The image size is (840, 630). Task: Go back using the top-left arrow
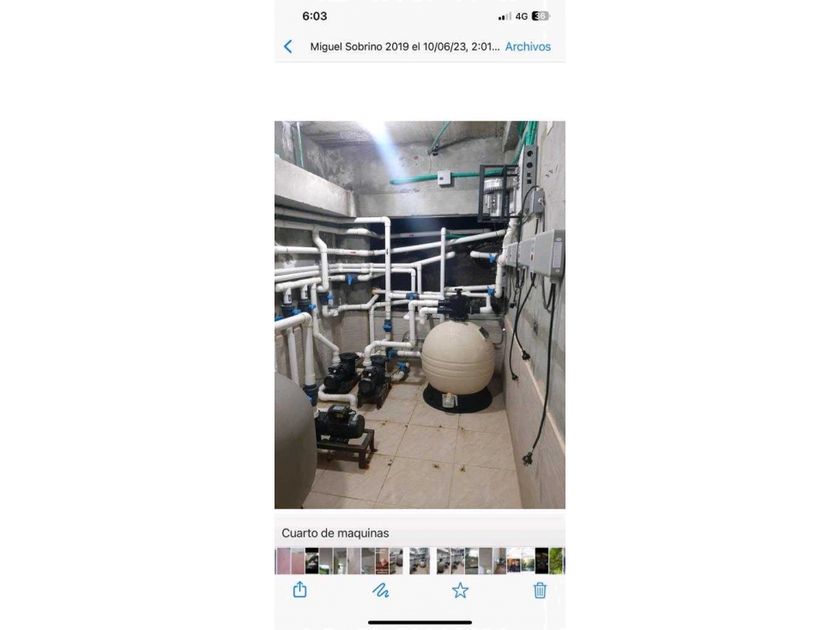(288, 47)
